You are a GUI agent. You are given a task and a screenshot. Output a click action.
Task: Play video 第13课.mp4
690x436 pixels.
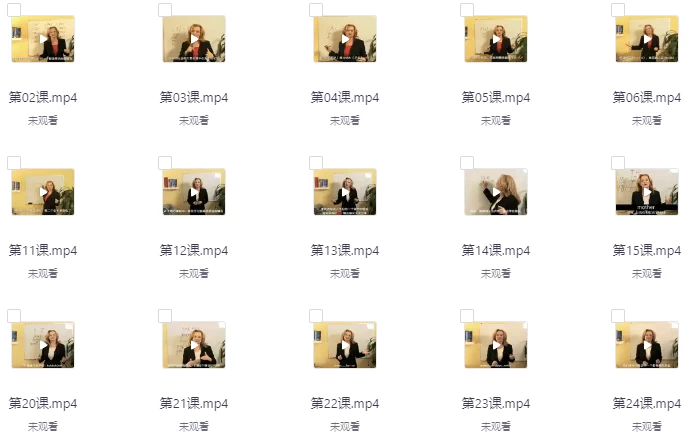(345, 192)
